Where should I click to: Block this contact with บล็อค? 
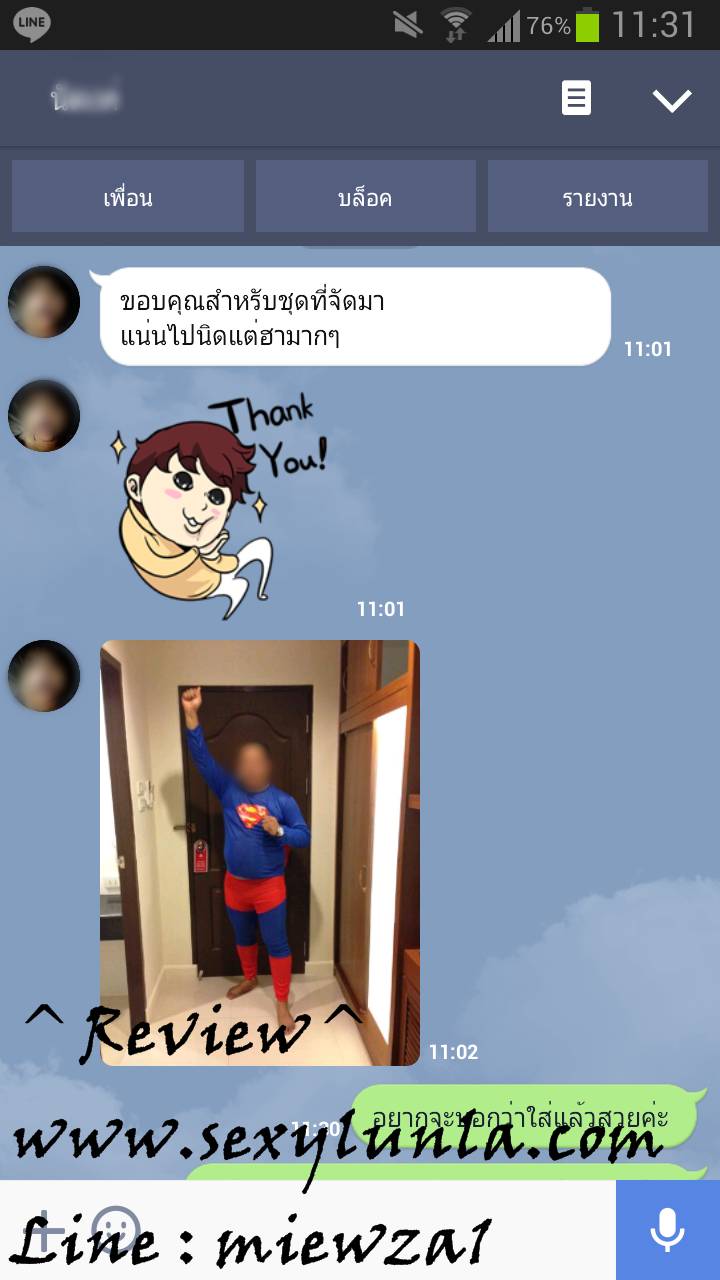365,197
